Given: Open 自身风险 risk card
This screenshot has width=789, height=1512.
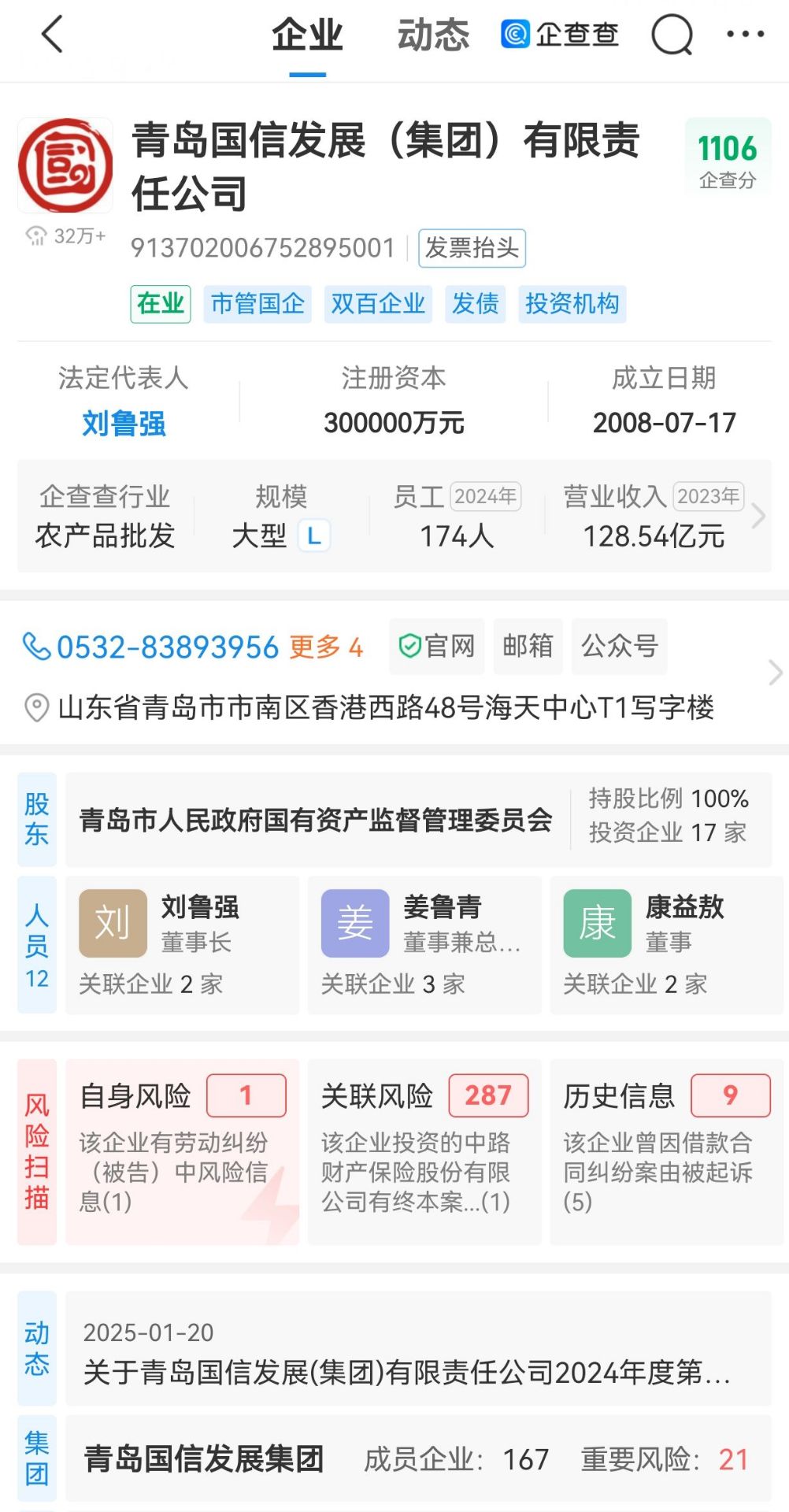Looking at the screenshot, I should click(183, 1151).
